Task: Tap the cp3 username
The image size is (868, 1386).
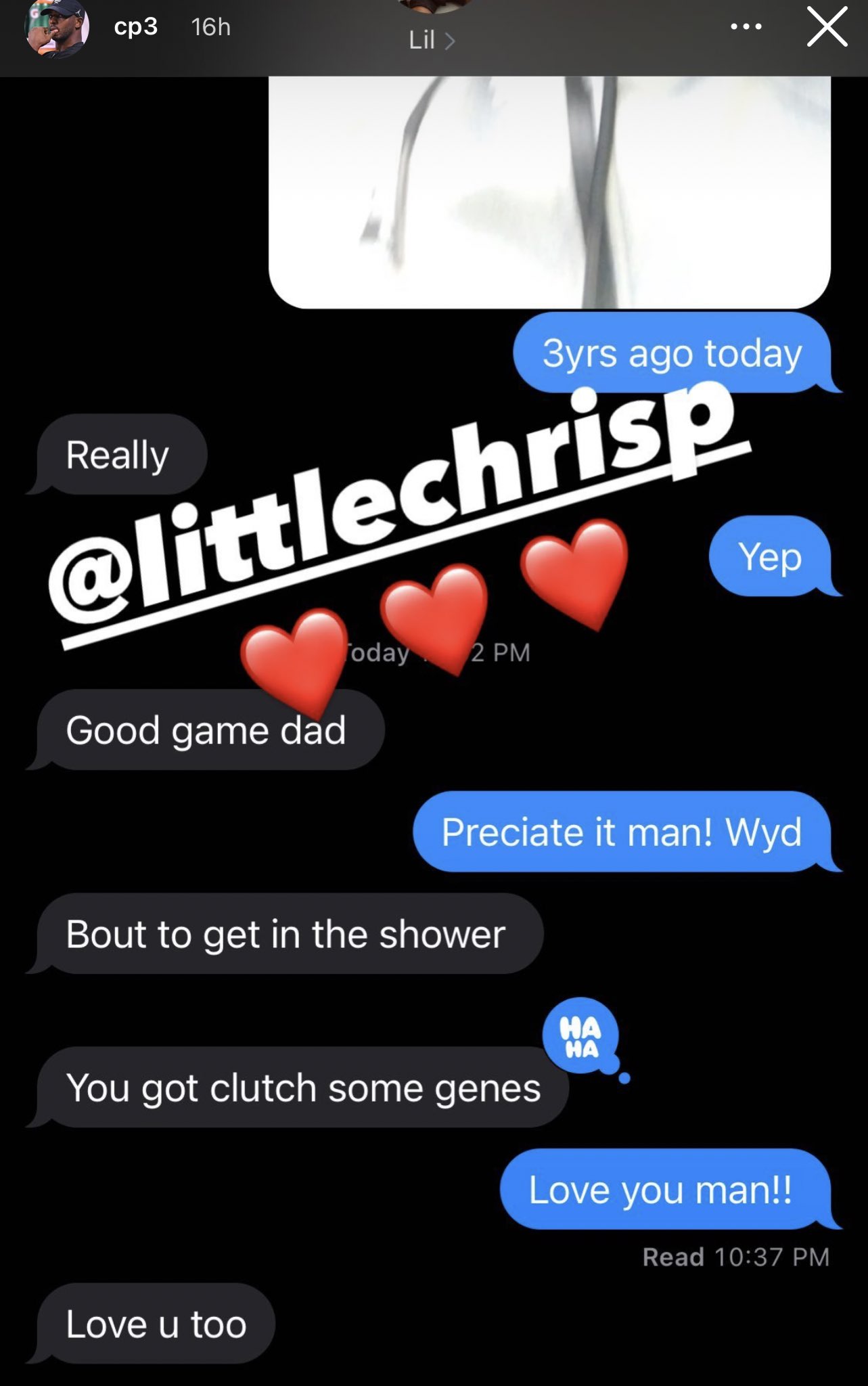Action: coord(135,26)
